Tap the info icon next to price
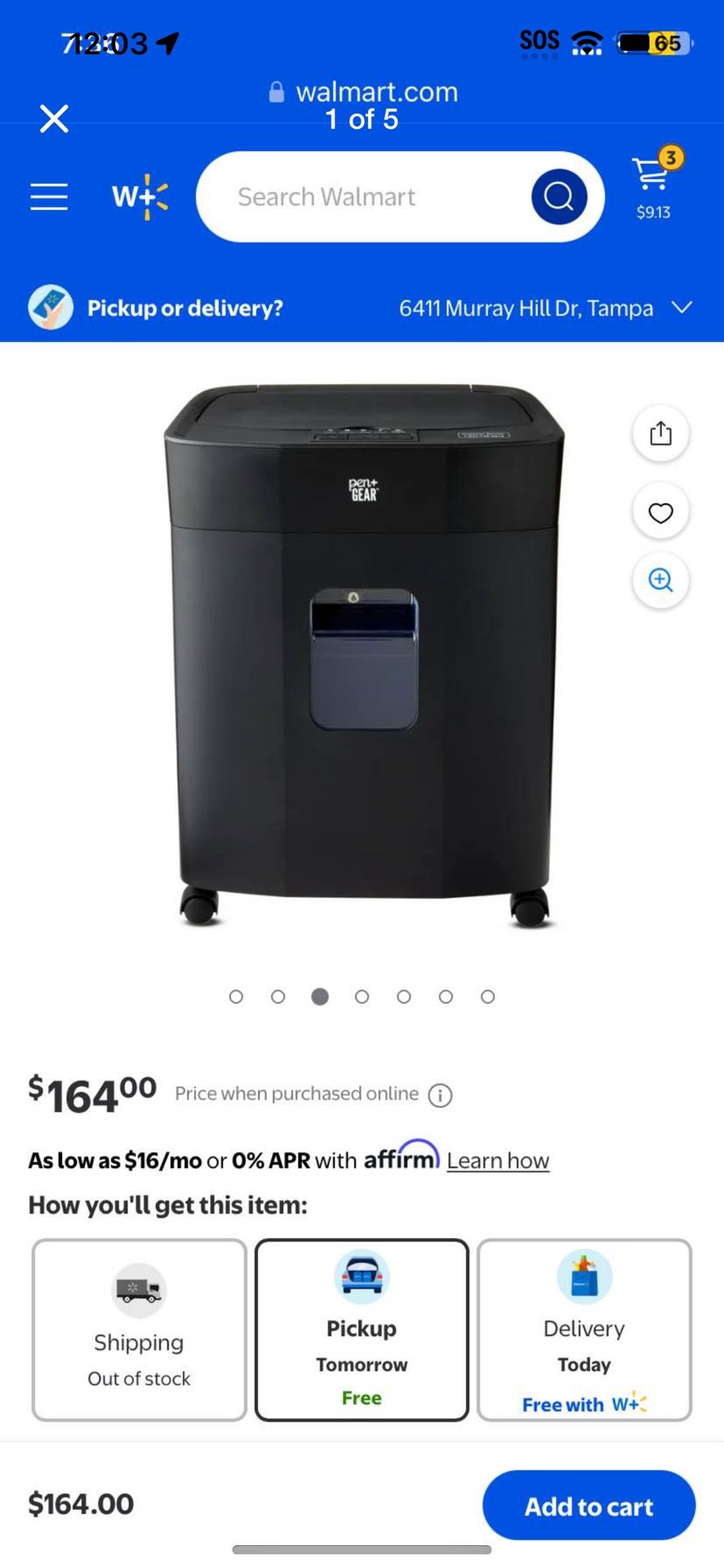724x1568 pixels. pyautogui.click(x=441, y=1095)
